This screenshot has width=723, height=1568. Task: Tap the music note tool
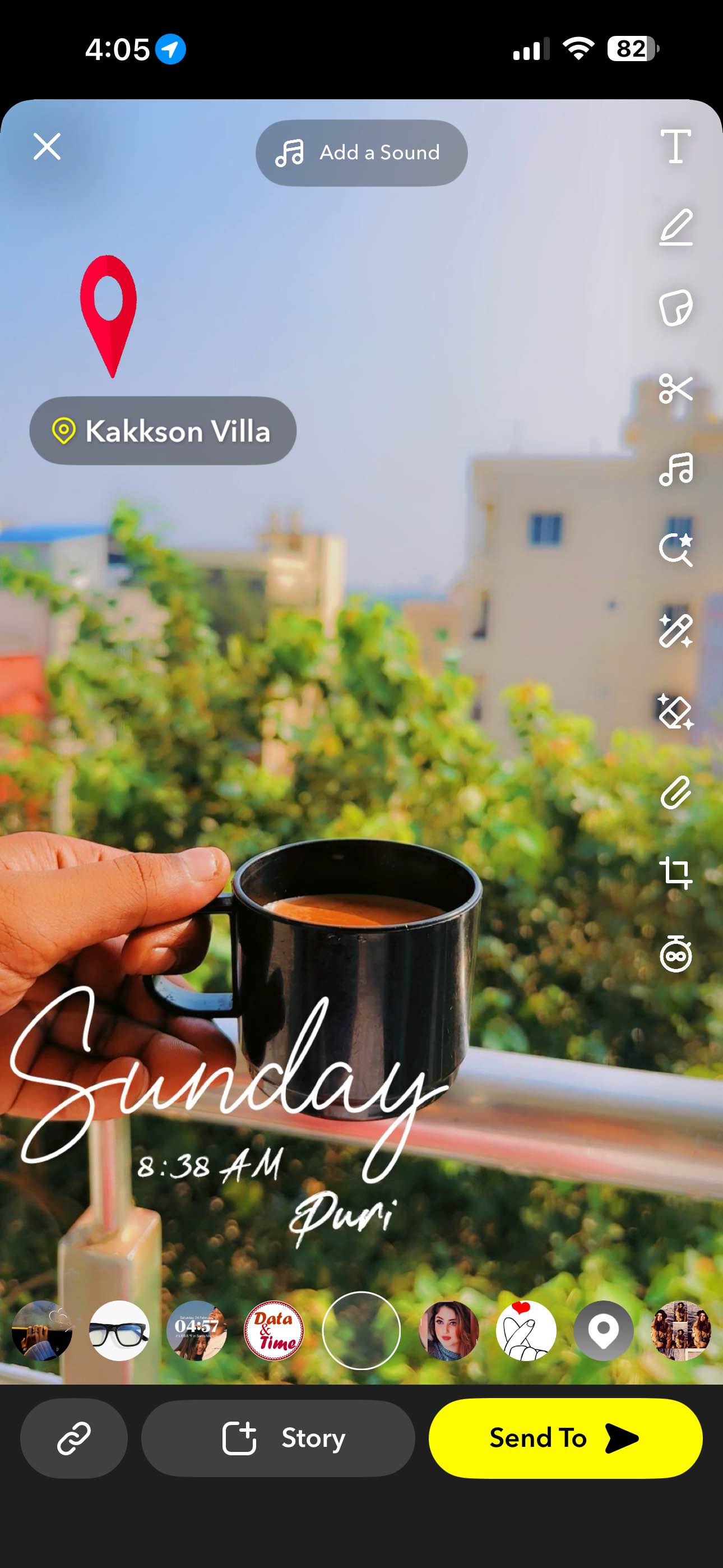click(x=675, y=469)
